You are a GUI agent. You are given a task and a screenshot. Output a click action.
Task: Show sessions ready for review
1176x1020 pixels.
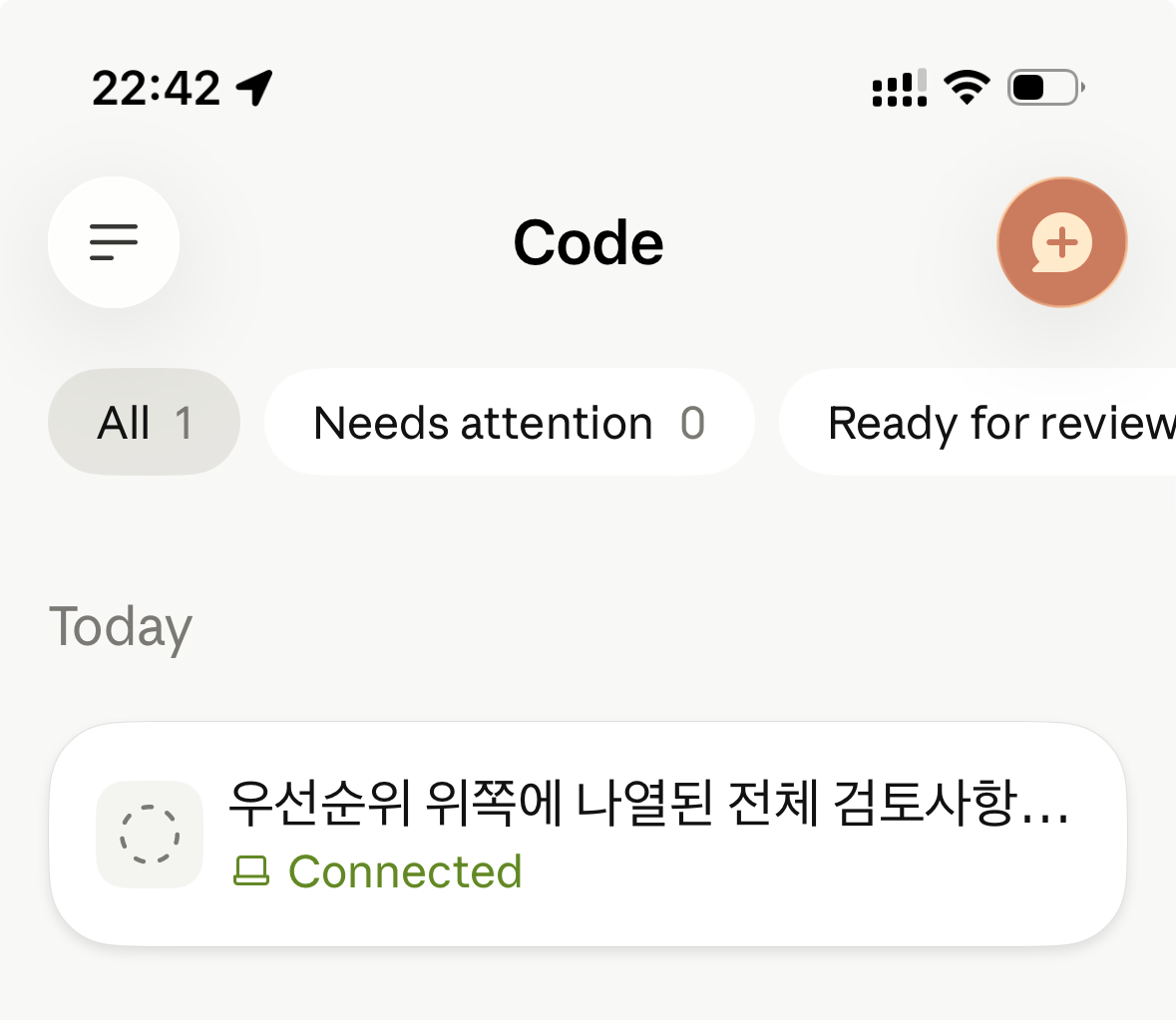click(987, 423)
